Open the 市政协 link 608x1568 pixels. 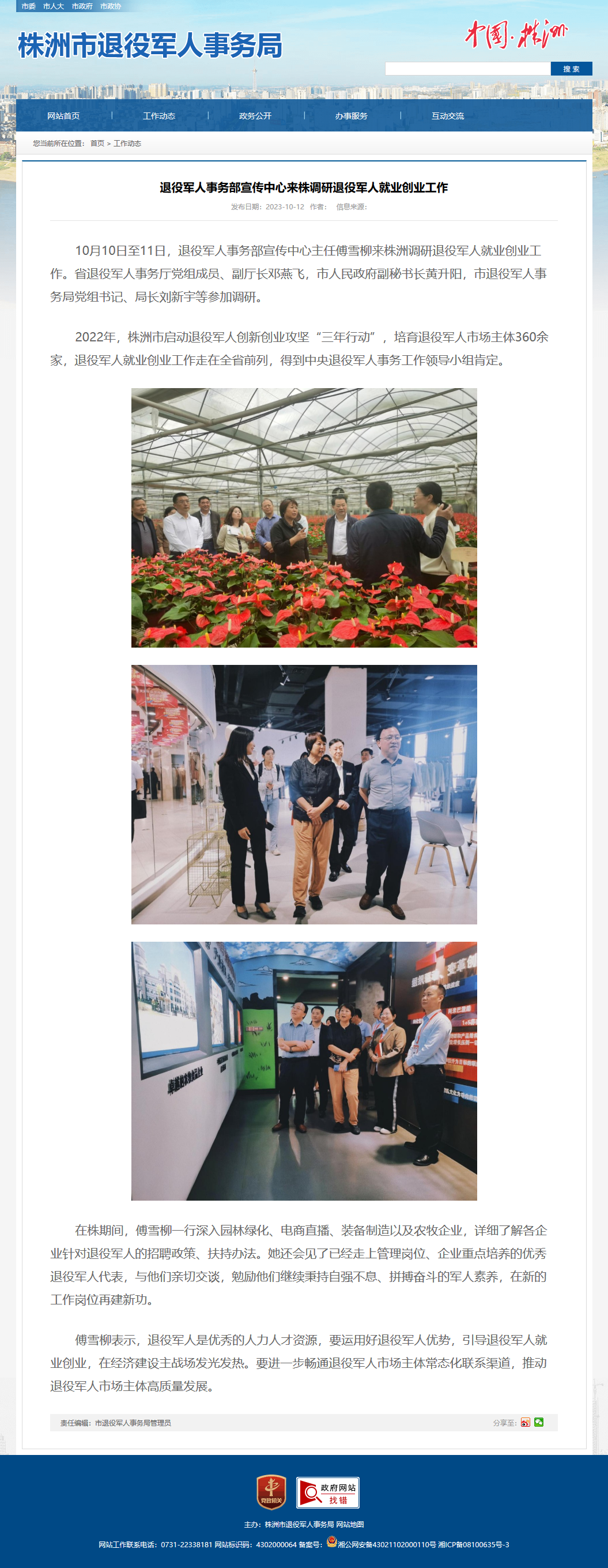click(x=111, y=6)
